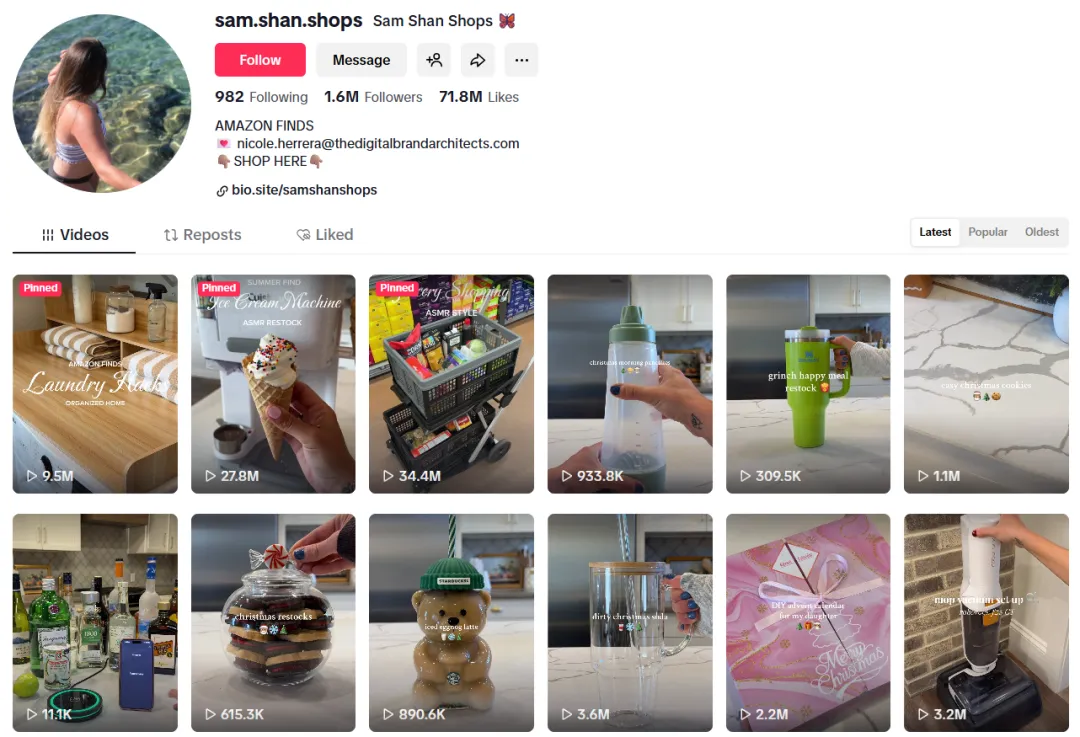1080x737 pixels.
Task: Watch the christmas restocks candy jar video
Action: point(273,622)
